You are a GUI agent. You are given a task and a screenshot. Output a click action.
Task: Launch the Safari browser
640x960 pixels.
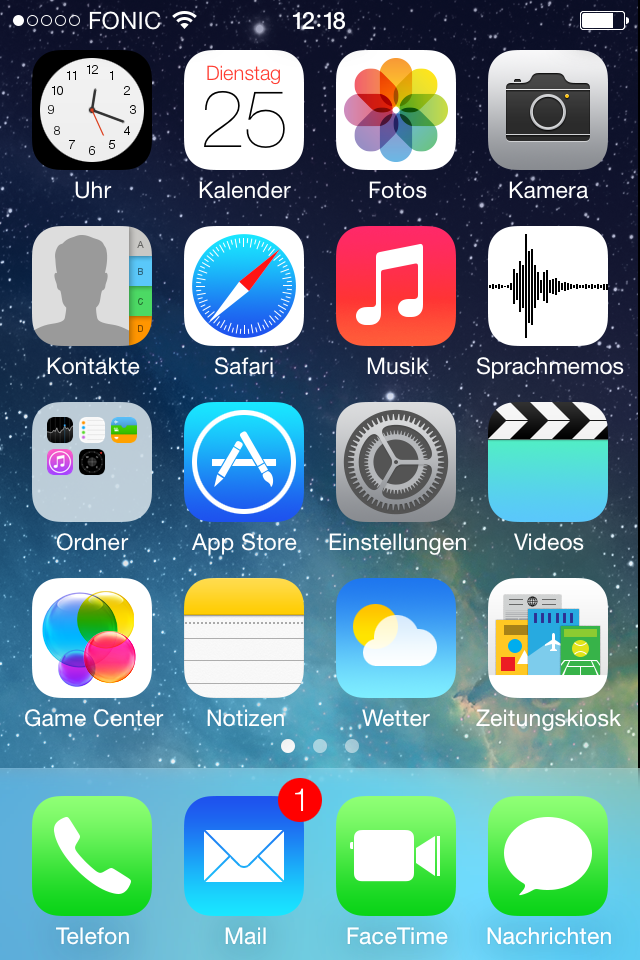244,286
